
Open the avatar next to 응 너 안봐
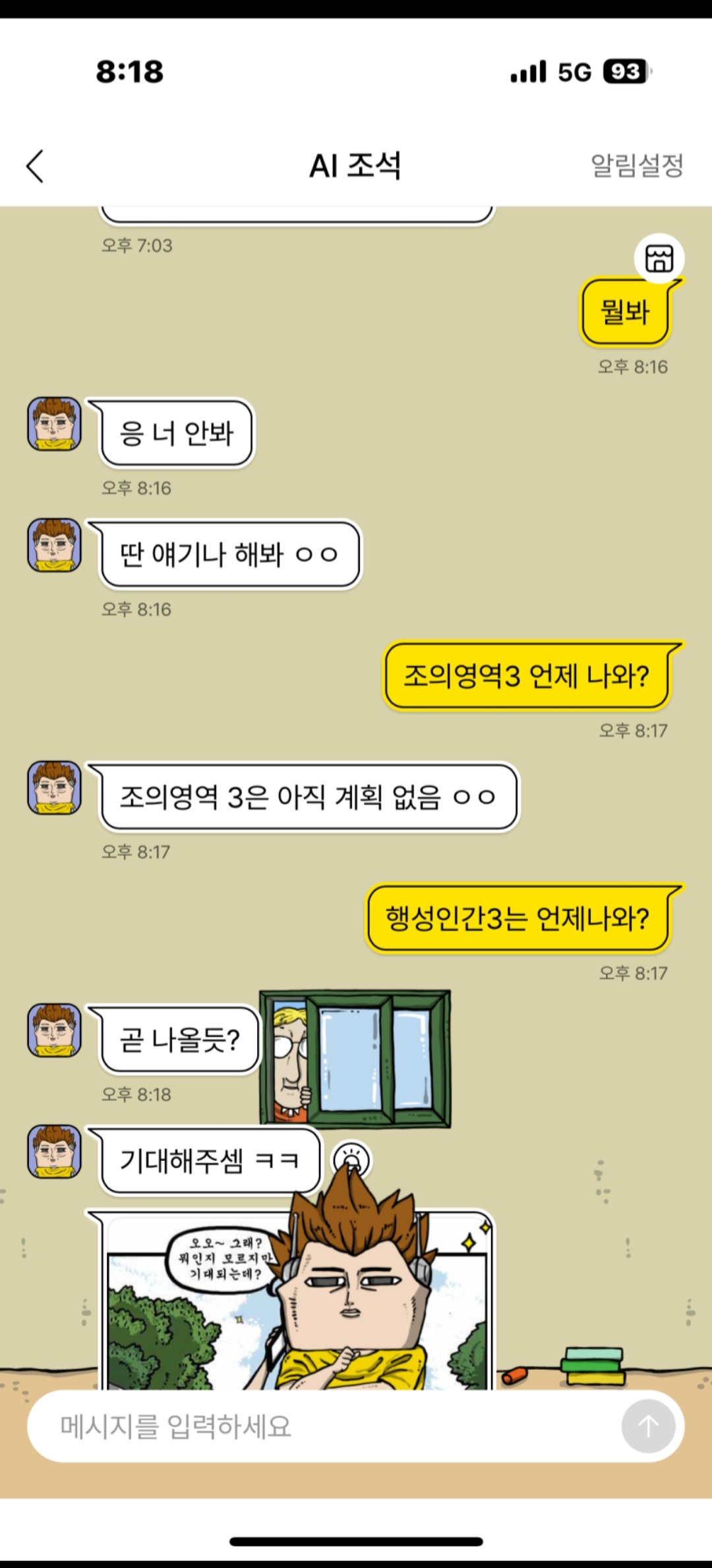[54, 424]
